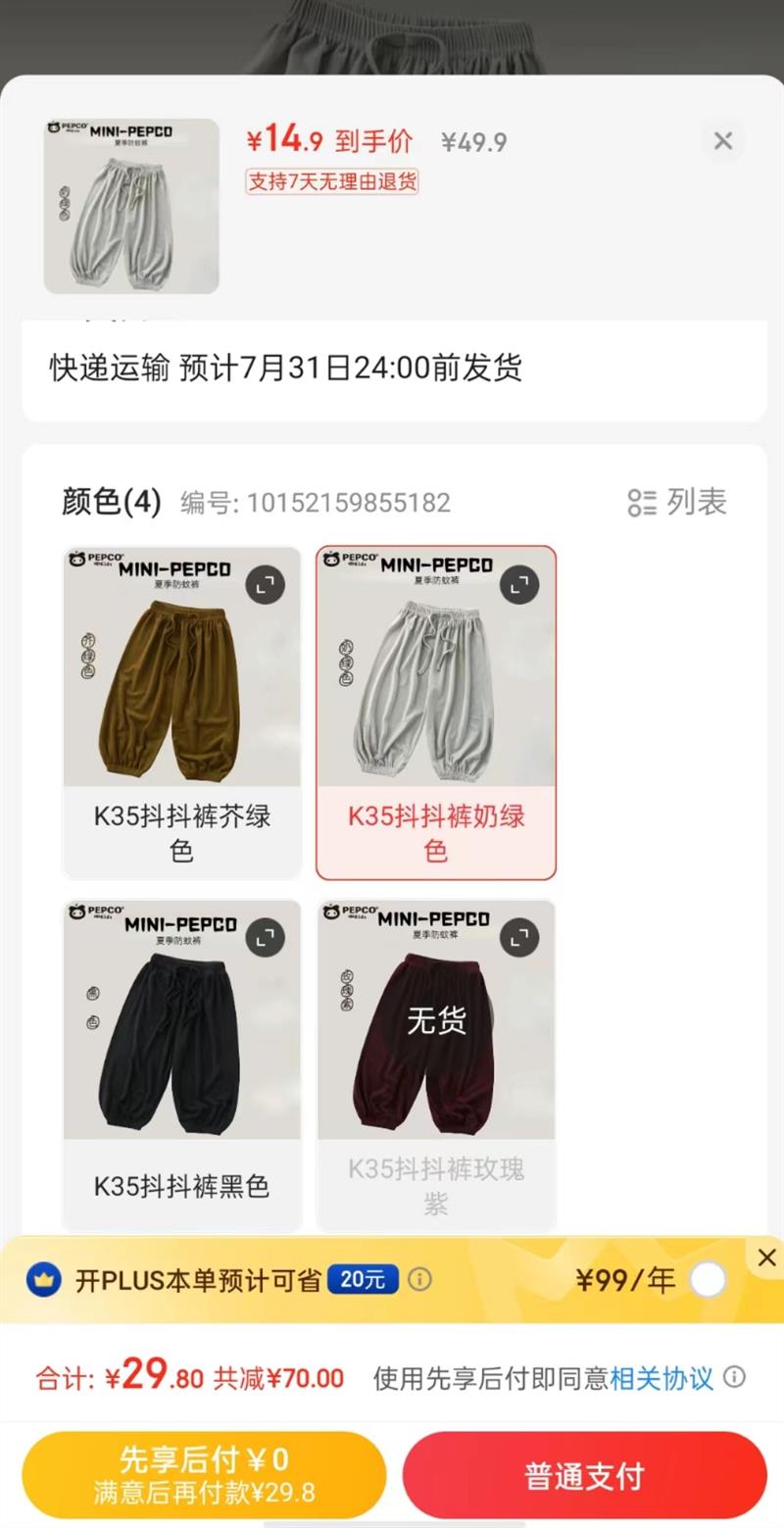Open the product thumbnail at top
This screenshot has width=784, height=1528.
coord(131,206)
